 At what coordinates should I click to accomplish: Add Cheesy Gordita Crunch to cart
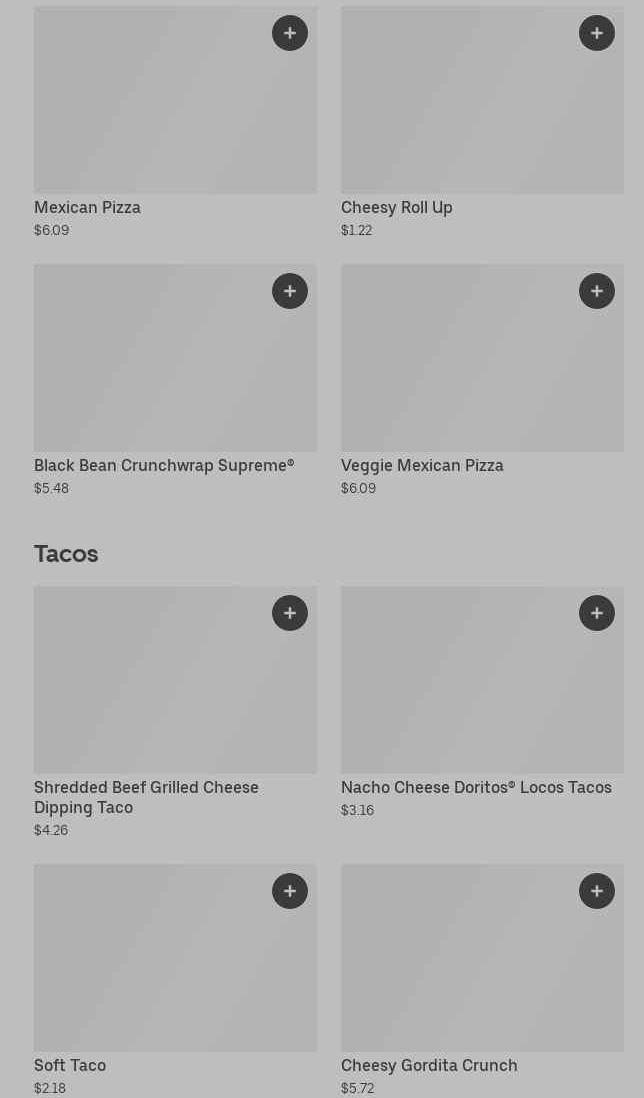597,891
